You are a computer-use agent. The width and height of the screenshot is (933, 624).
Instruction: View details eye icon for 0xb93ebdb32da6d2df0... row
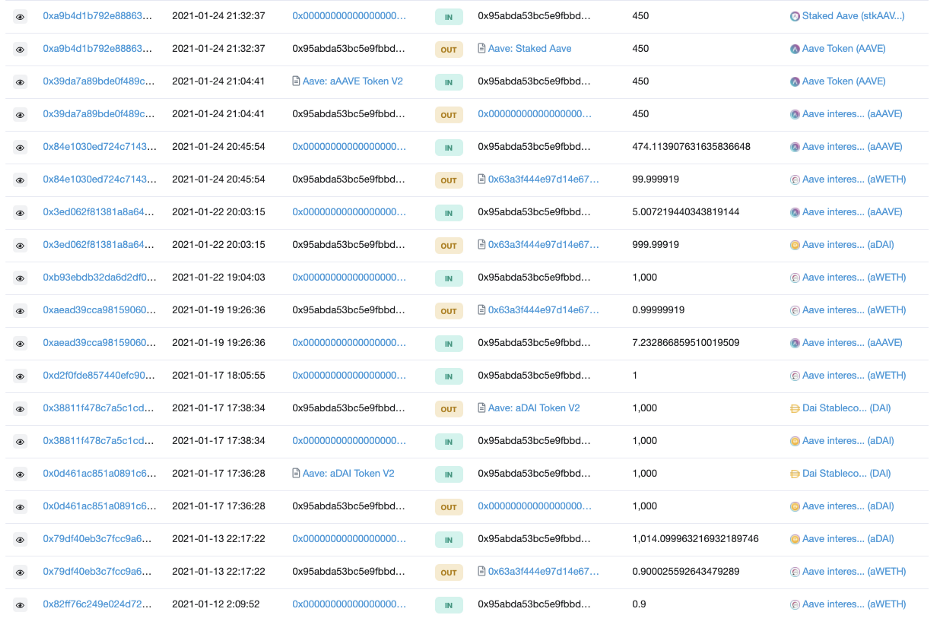coord(20,277)
